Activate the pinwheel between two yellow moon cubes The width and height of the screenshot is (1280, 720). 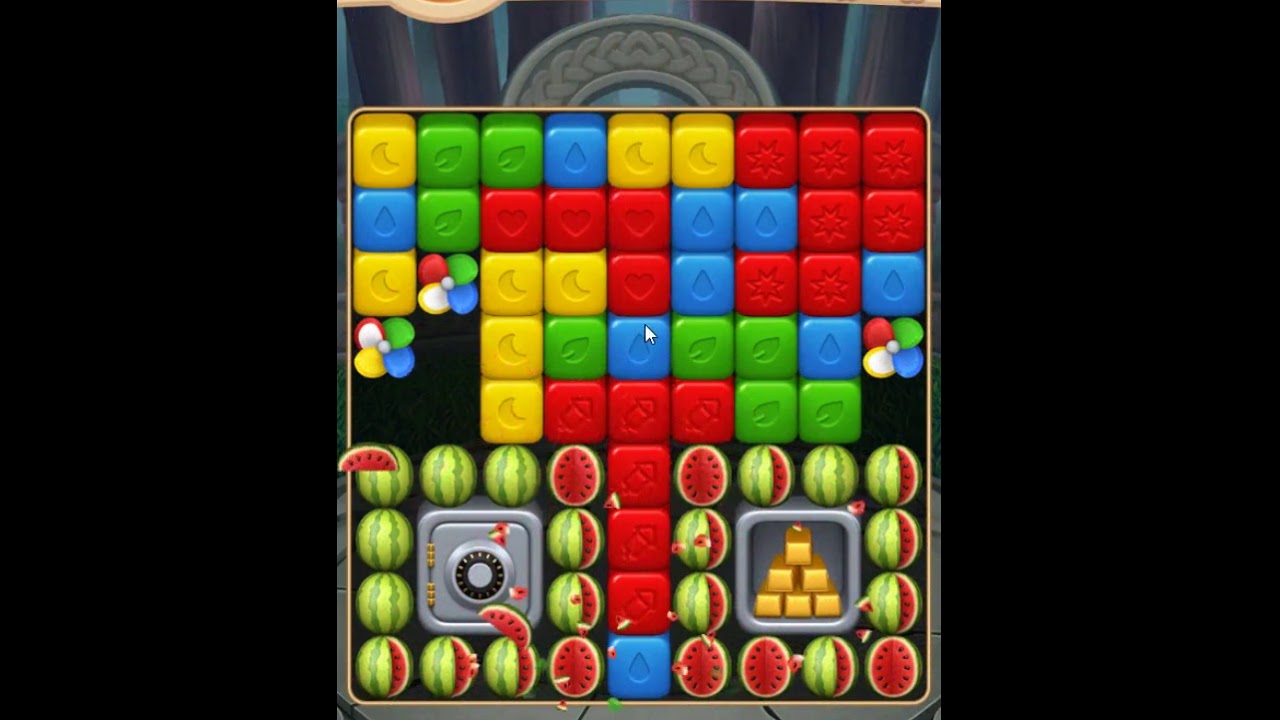tap(447, 283)
